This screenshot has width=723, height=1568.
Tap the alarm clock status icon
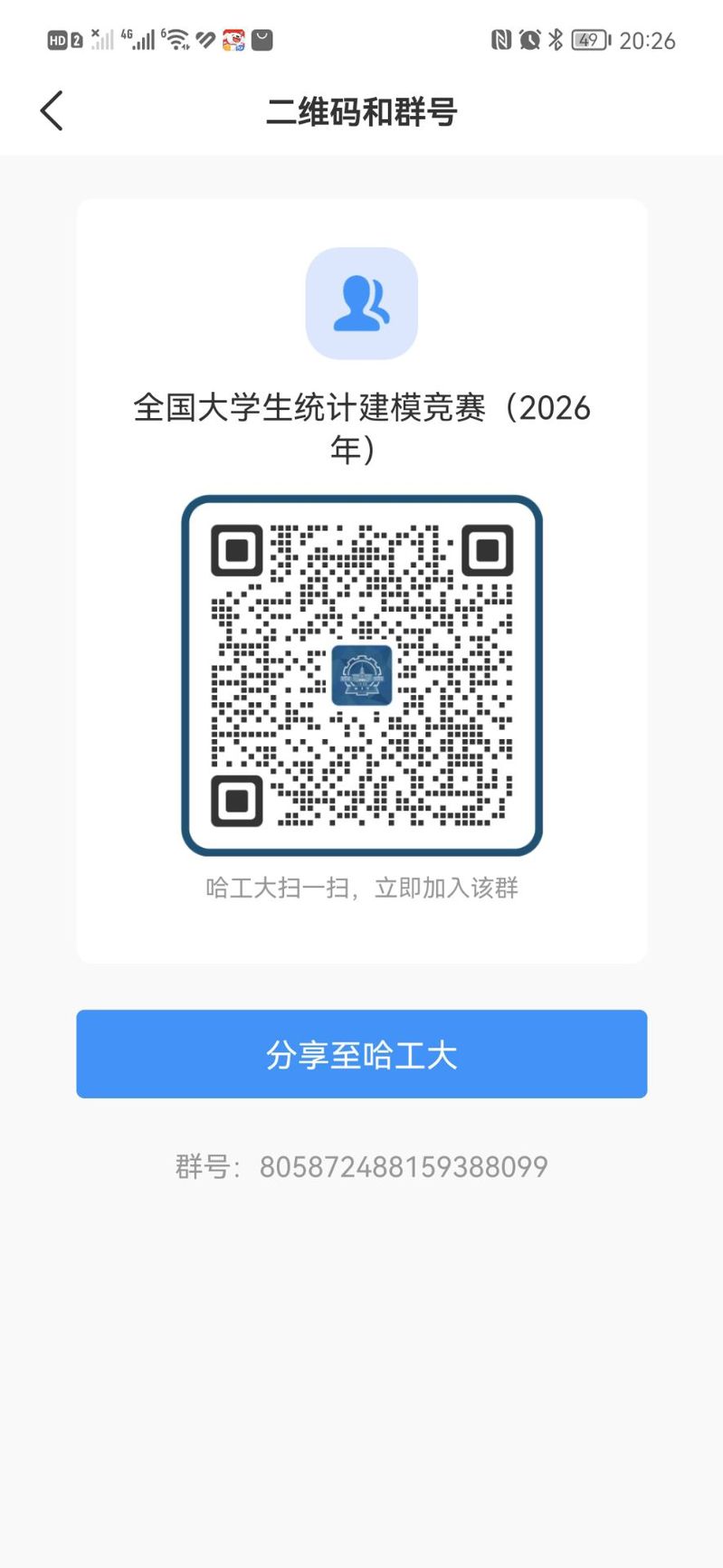pos(530,40)
